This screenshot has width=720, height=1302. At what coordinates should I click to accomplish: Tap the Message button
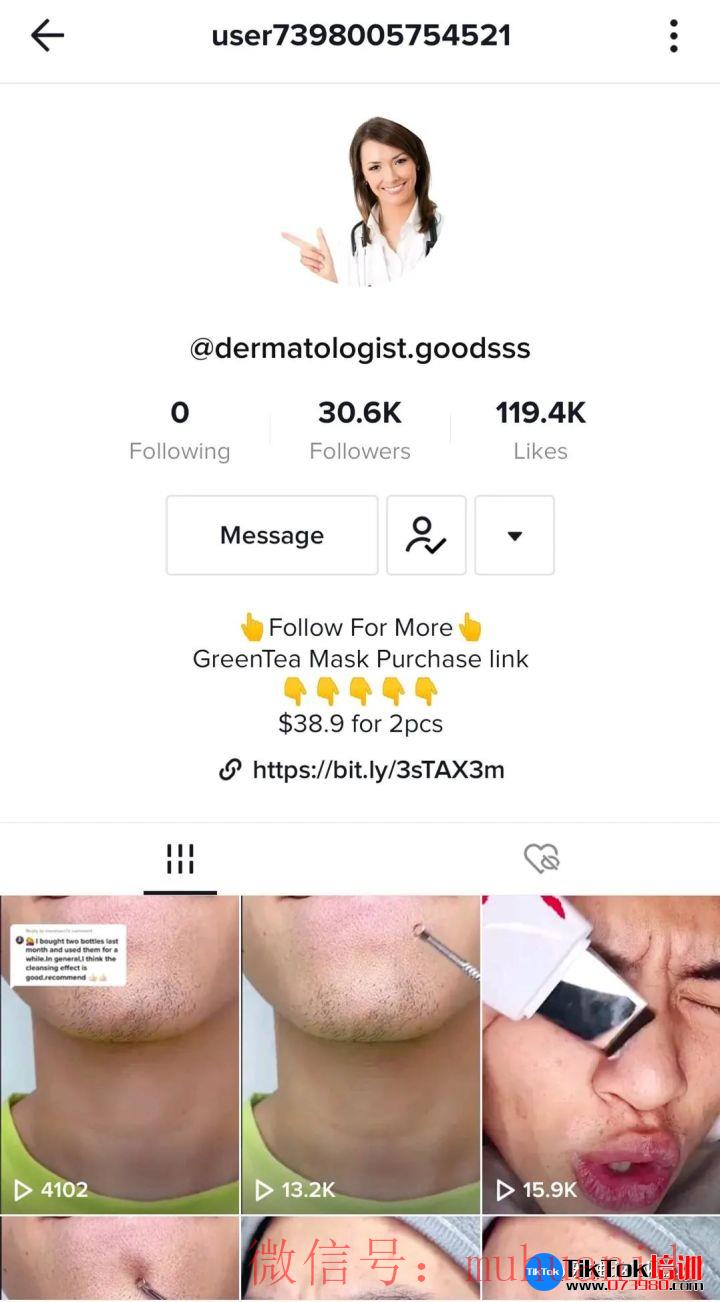tap(272, 535)
